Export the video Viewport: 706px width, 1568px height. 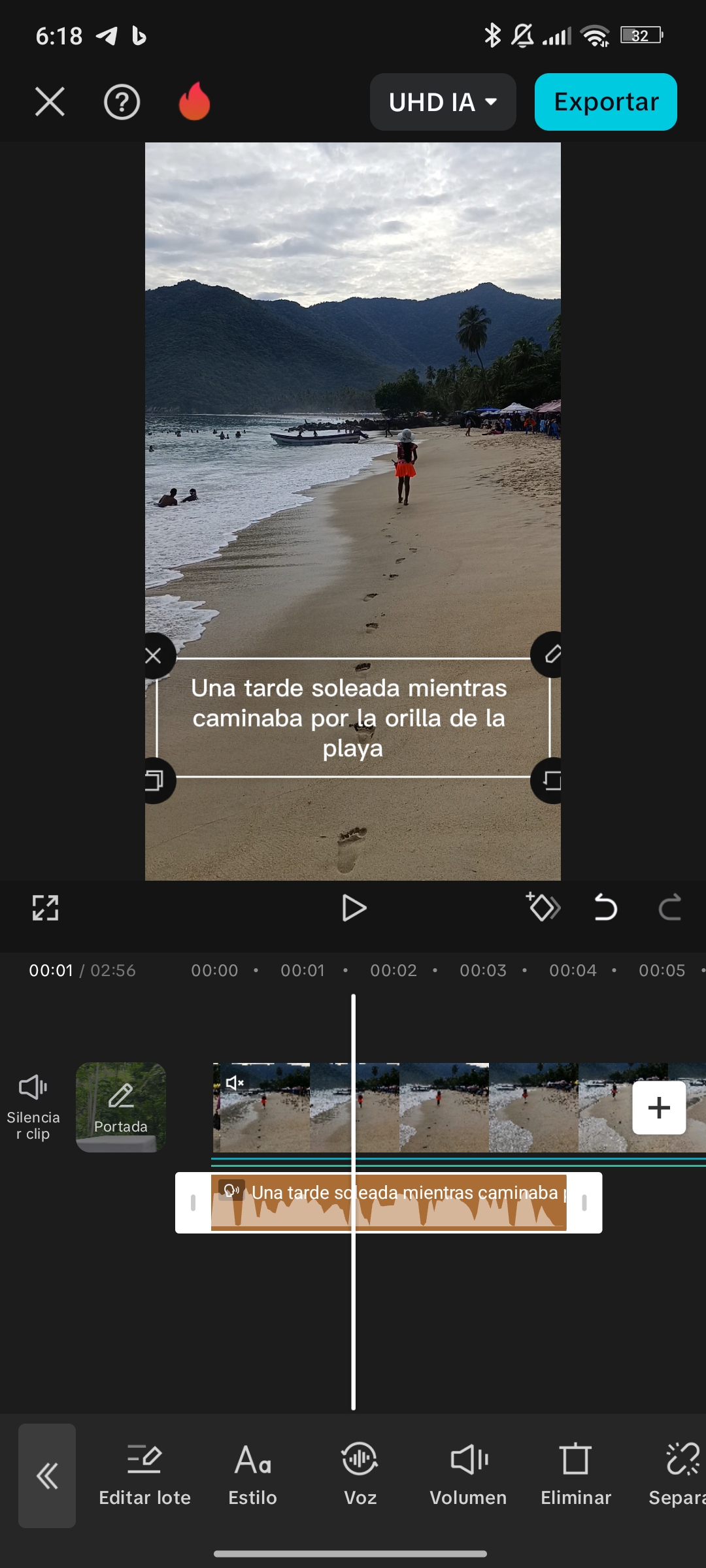606,102
